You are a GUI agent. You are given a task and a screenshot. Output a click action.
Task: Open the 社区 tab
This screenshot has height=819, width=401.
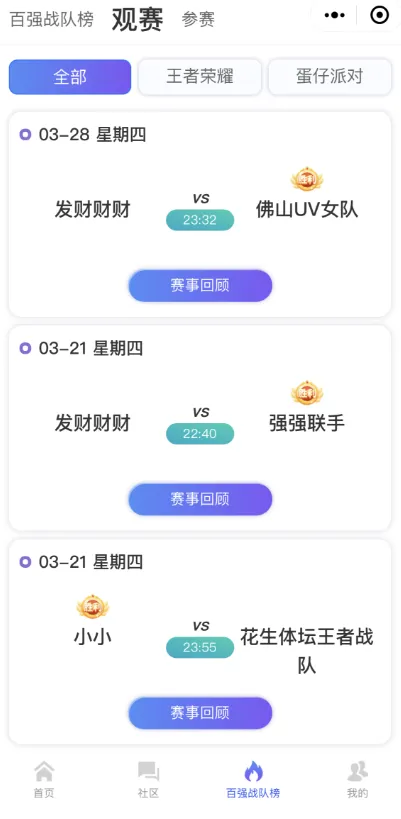[148, 779]
